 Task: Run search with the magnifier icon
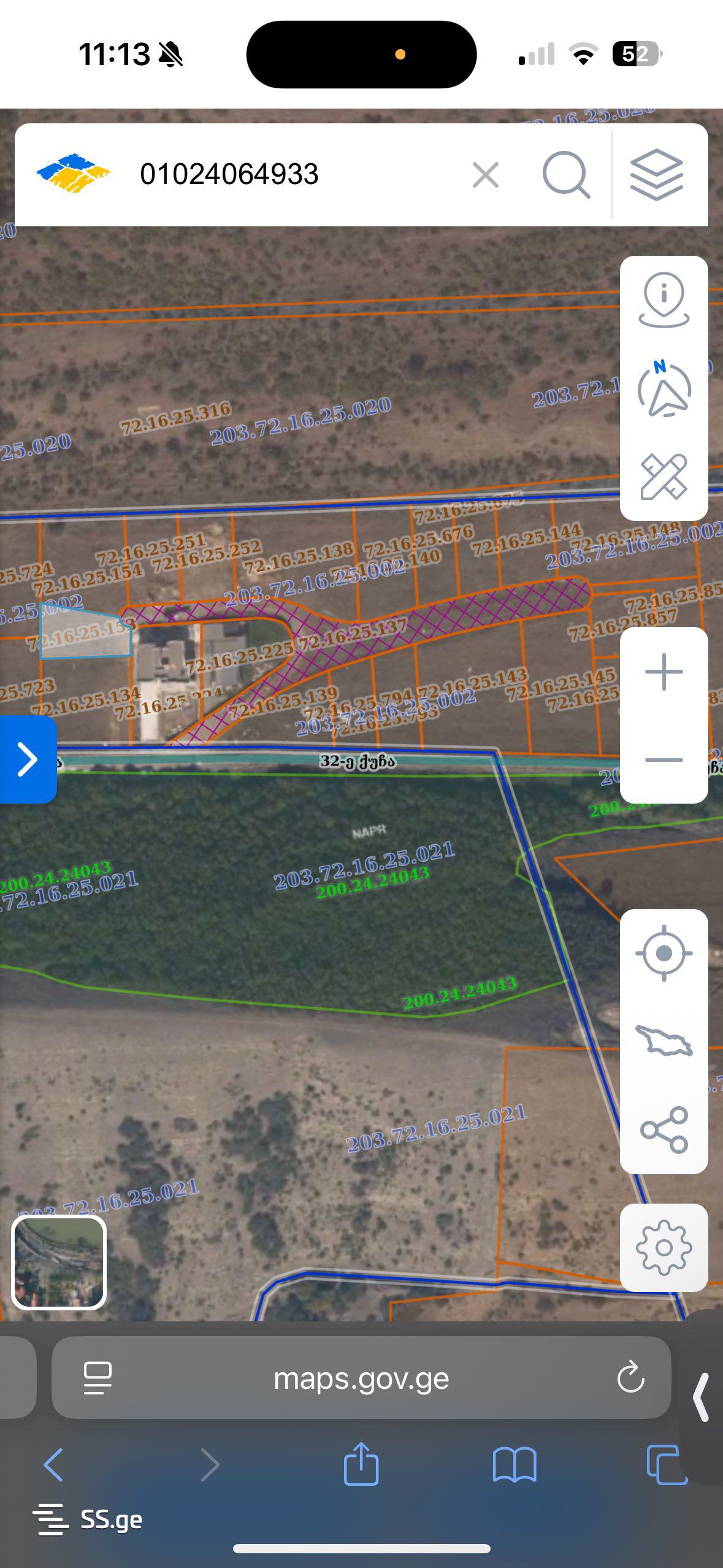(565, 175)
